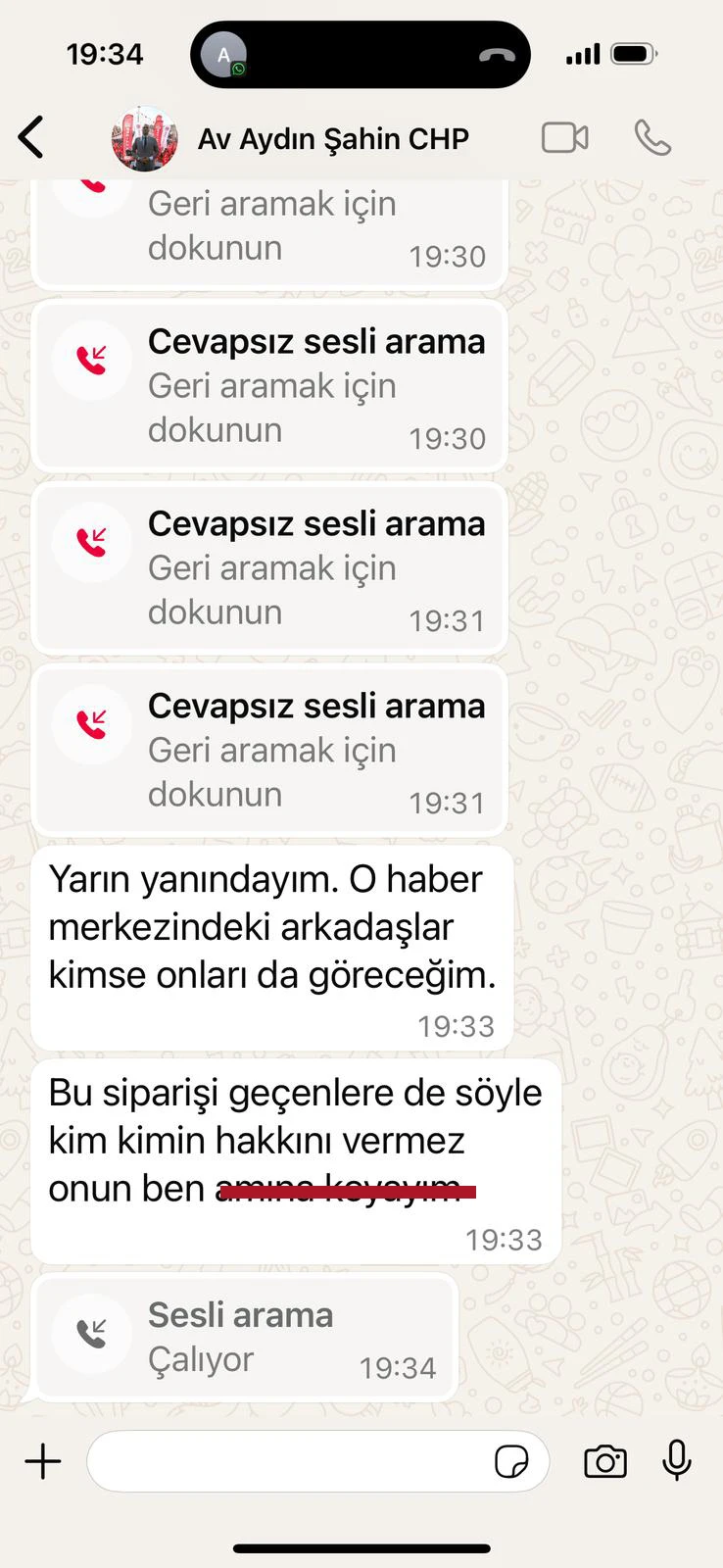Open the camera to take a photo
Image resolution: width=723 pixels, height=1568 pixels.
click(x=604, y=1461)
